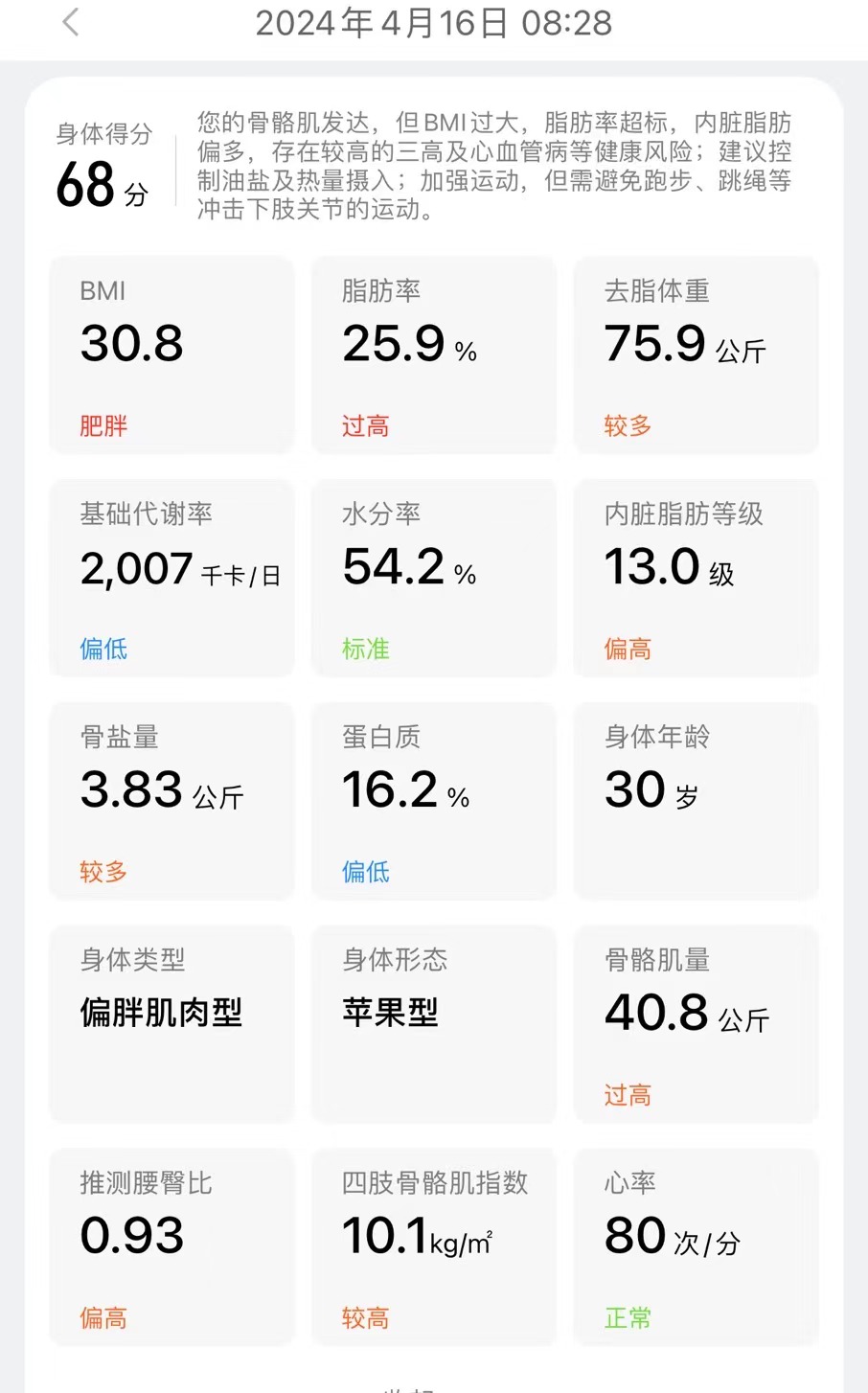View the 脂肪率 25.9% details
Viewport: 868px width, 1393px height.
(x=433, y=354)
